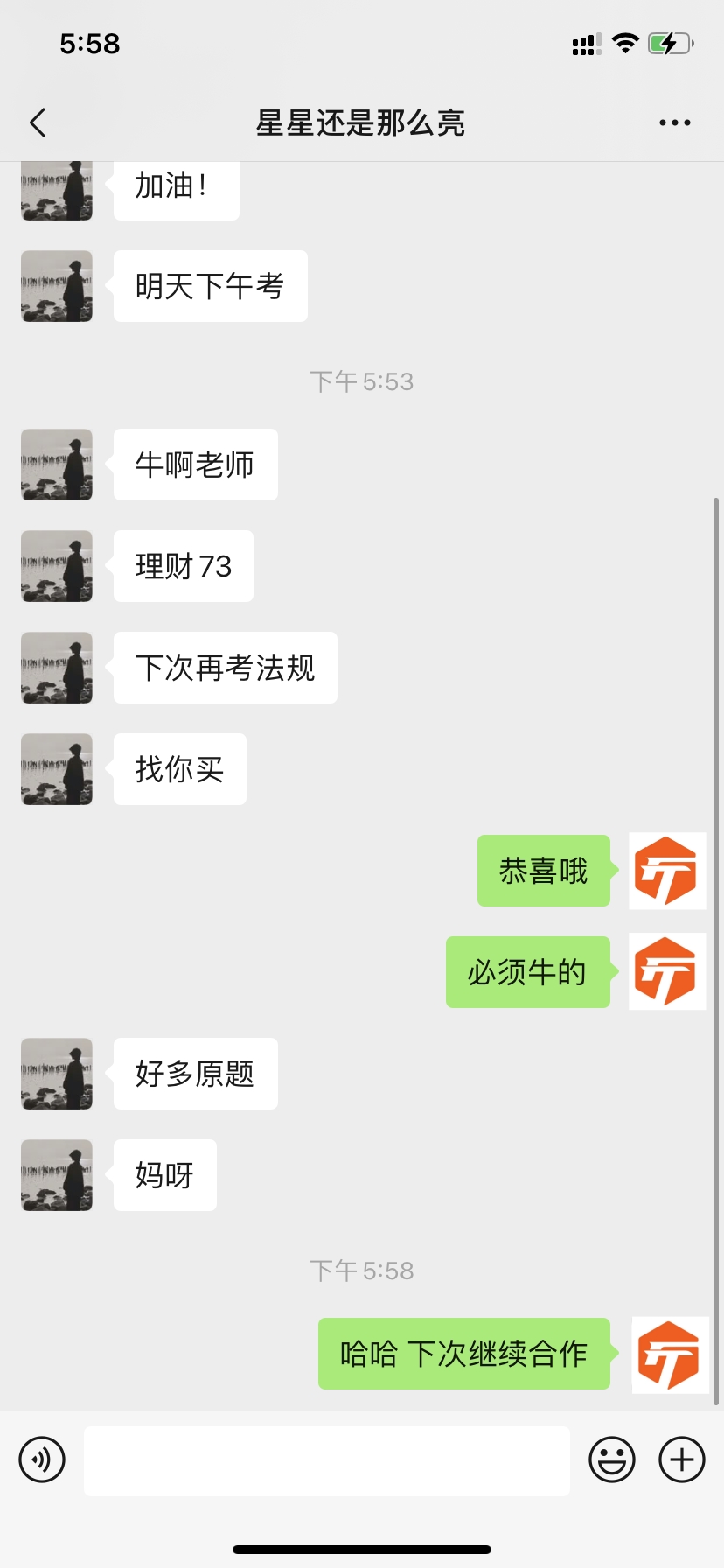Open the chat info overflow menu
Viewport: 724px width, 1568px height.
tap(674, 122)
